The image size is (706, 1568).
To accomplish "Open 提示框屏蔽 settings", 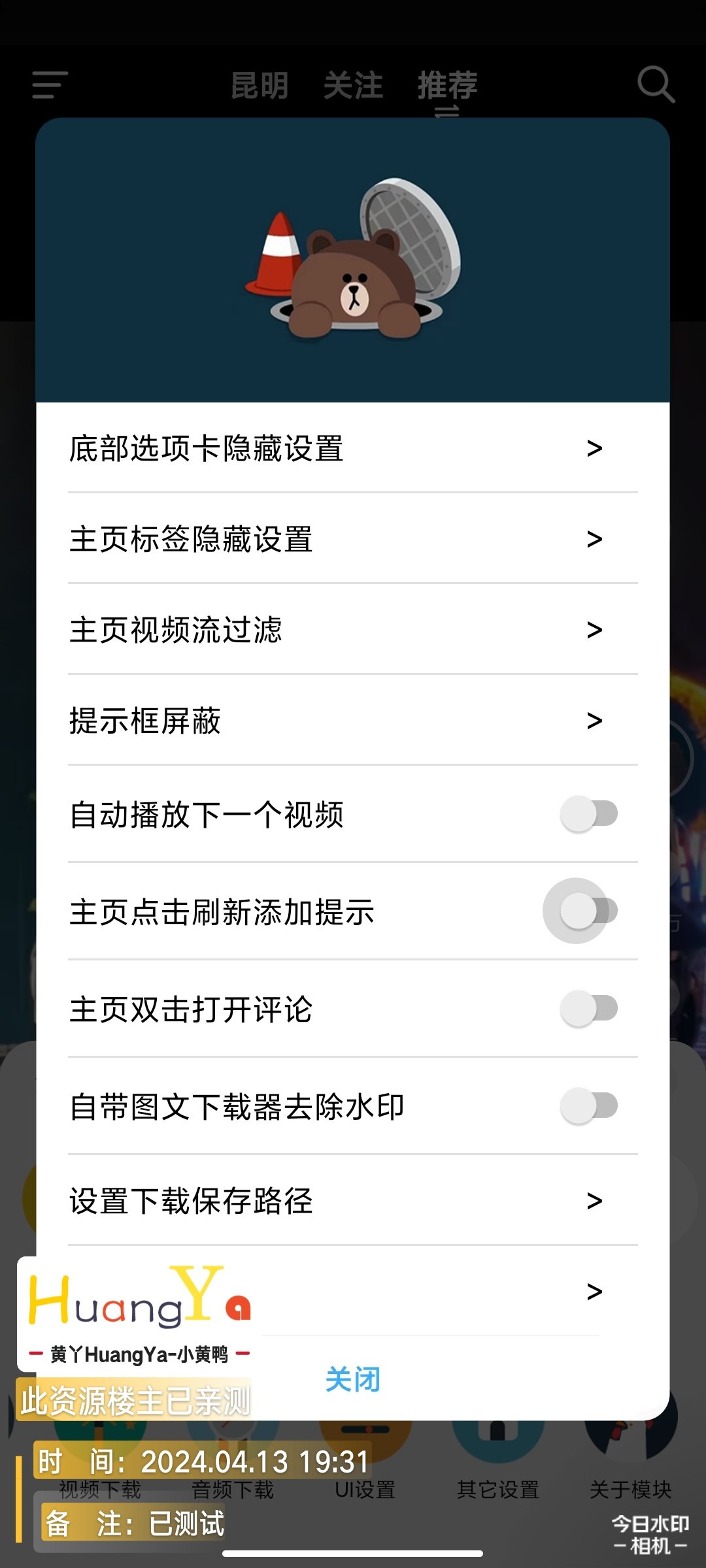I will [x=353, y=721].
